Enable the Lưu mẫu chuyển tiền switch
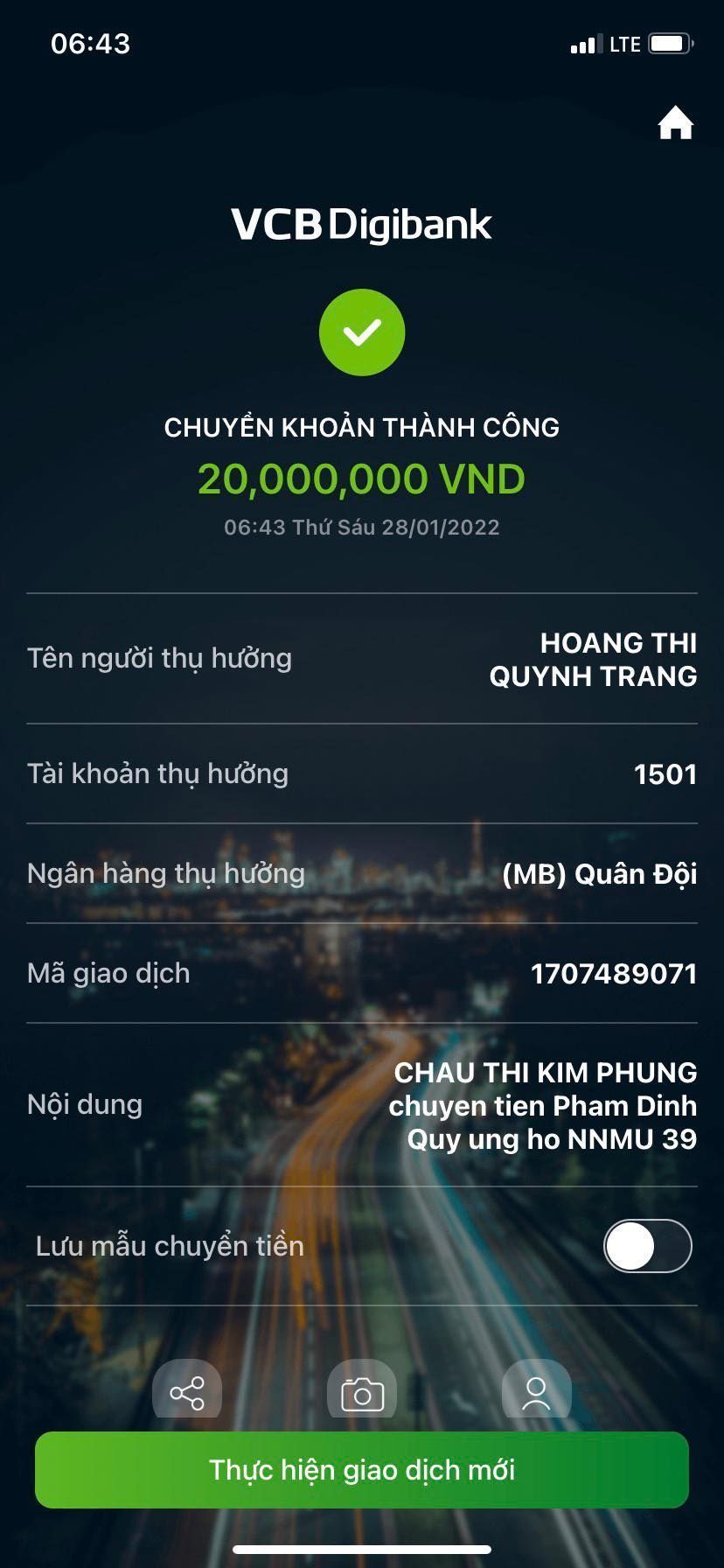The image size is (724, 1568). [x=647, y=1245]
